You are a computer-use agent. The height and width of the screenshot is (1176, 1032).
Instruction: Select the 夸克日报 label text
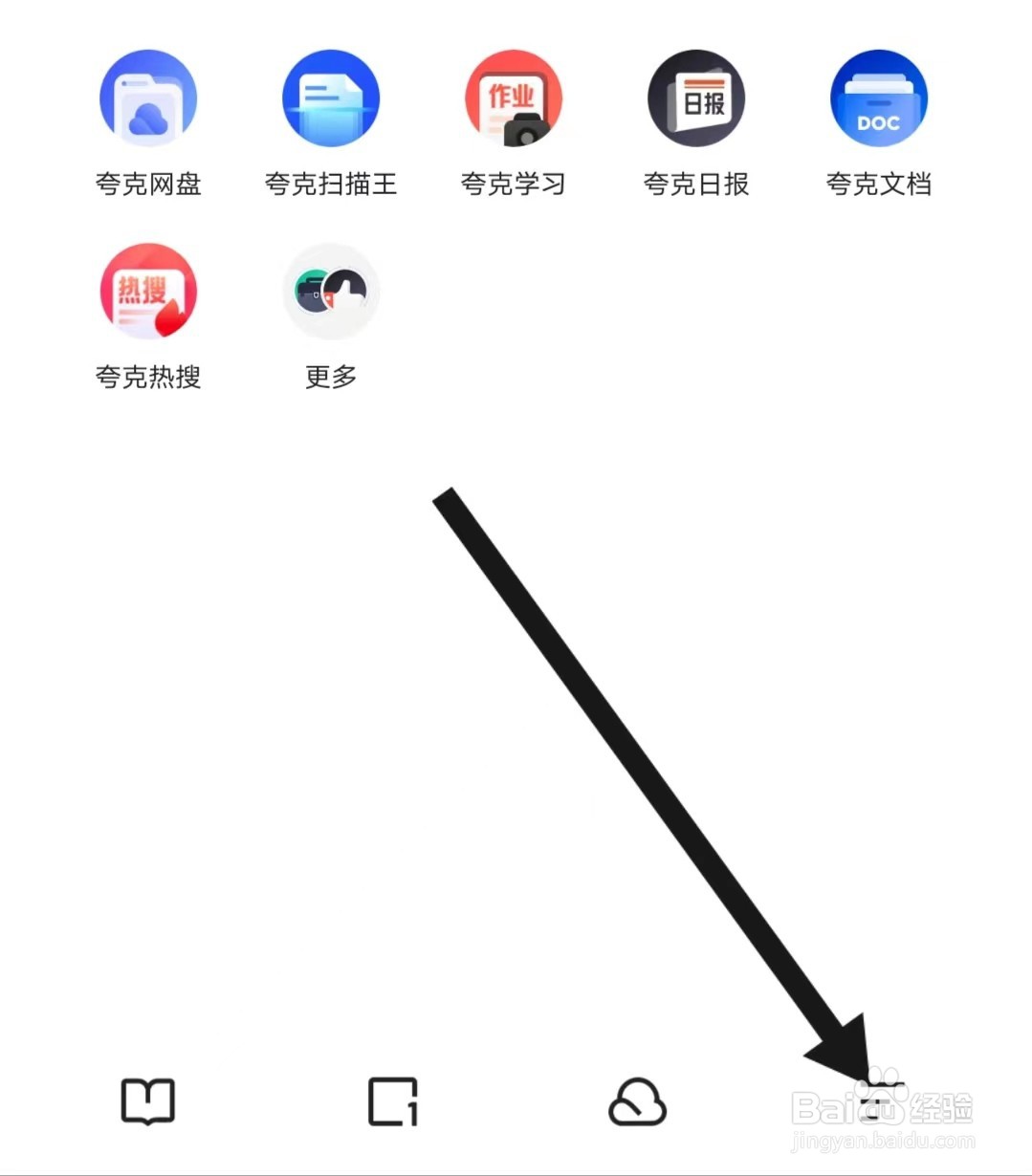[695, 184]
